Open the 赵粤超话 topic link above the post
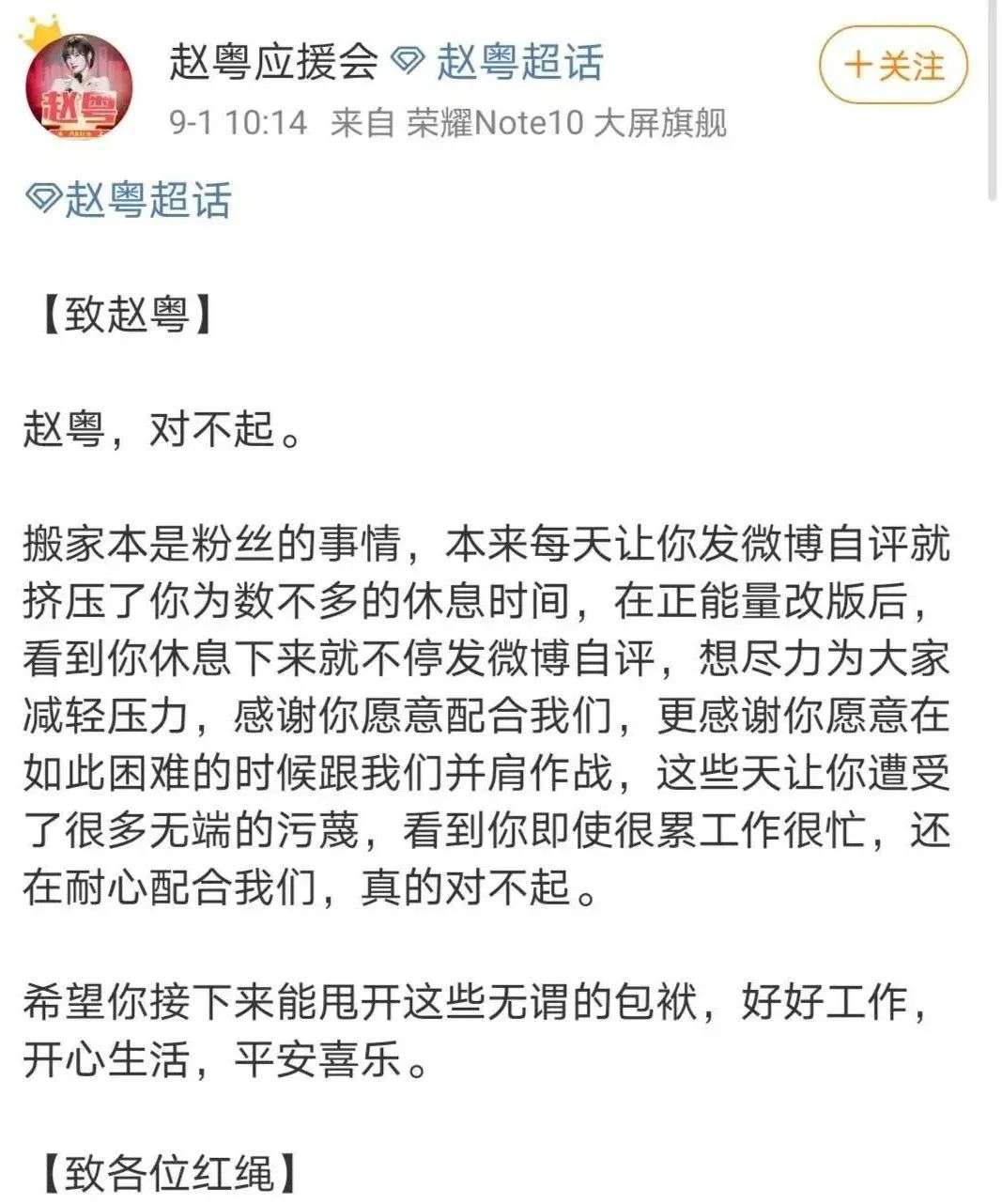Screen dimensions: 1002x1204 pyautogui.click(x=129, y=200)
